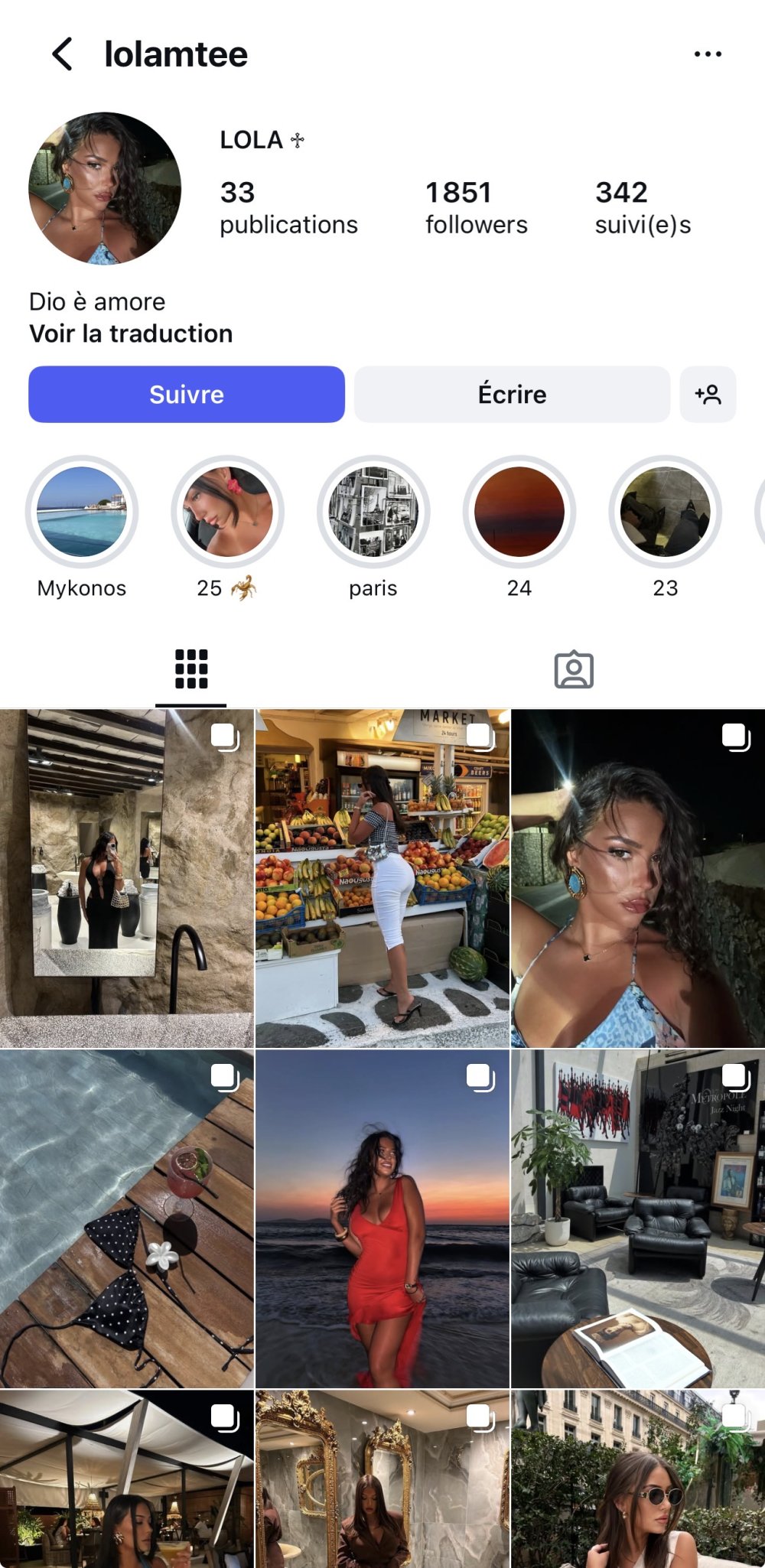
Task: Open the three-dot options menu
Action: (x=707, y=54)
